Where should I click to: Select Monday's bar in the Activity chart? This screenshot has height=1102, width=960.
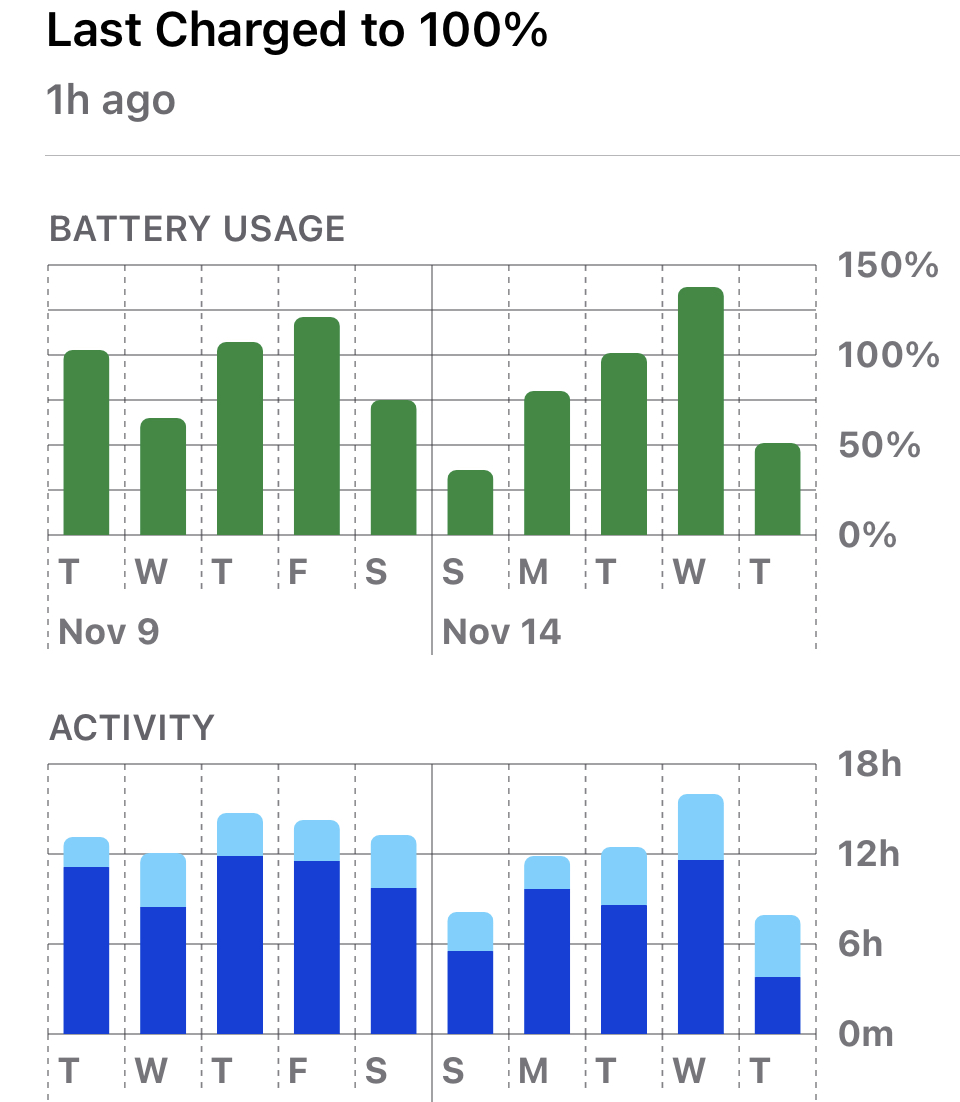pyautogui.click(x=547, y=945)
